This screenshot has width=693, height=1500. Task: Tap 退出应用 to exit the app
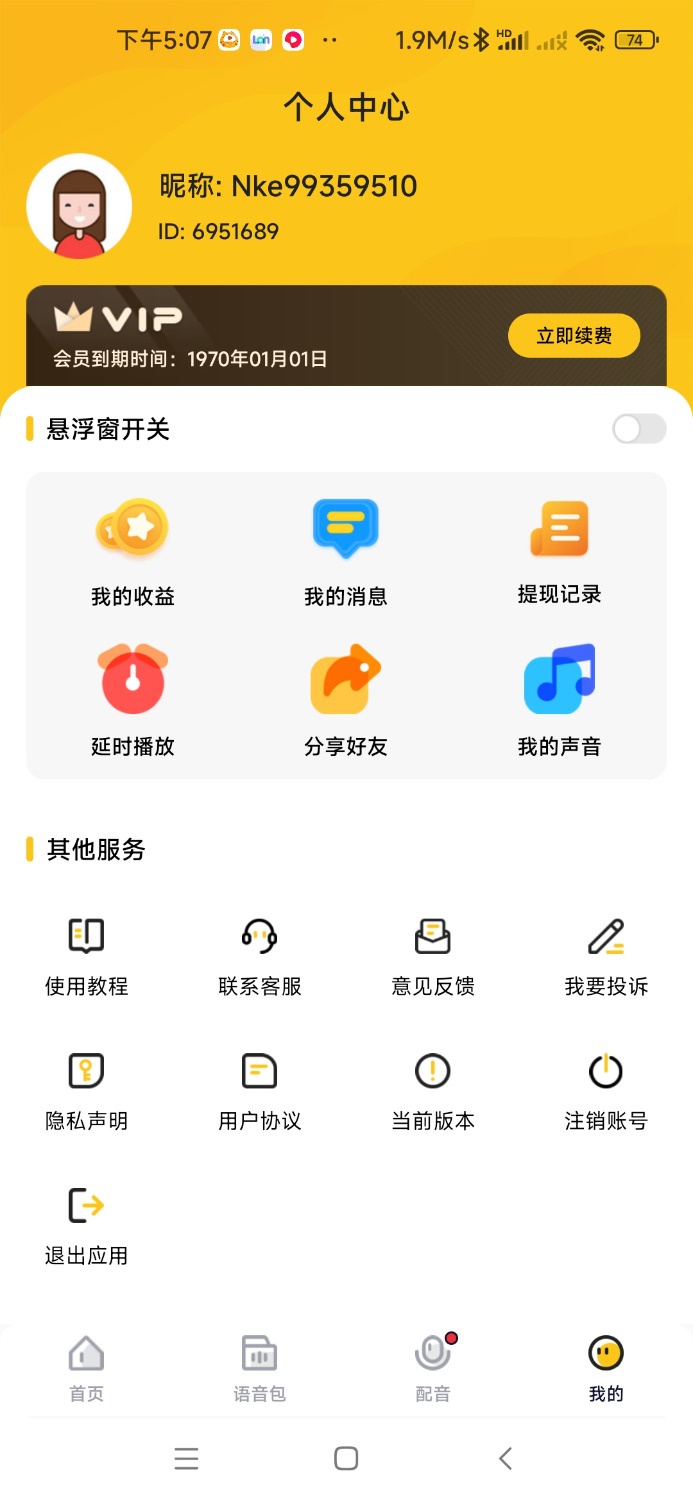87,1225
